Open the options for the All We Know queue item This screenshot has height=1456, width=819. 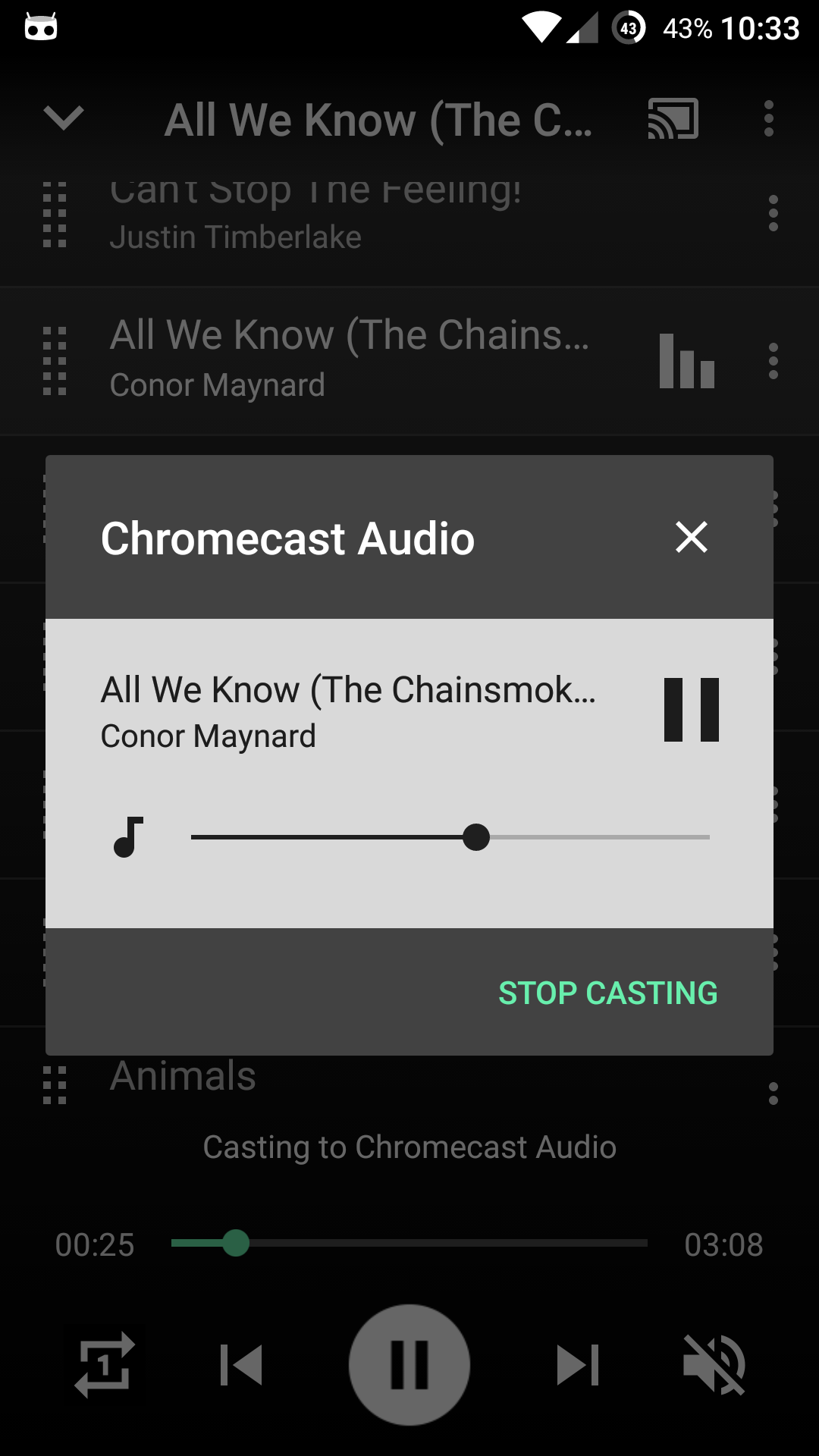pyautogui.click(x=773, y=361)
